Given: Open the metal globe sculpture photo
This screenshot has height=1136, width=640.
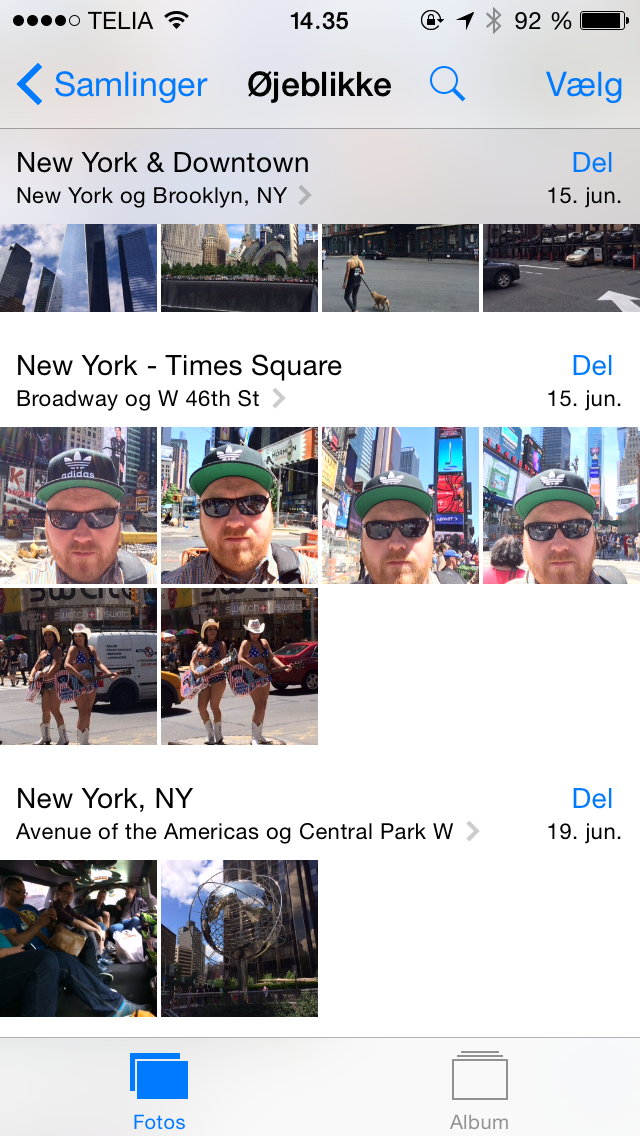Looking at the screenshot, I should pos(239,938).
